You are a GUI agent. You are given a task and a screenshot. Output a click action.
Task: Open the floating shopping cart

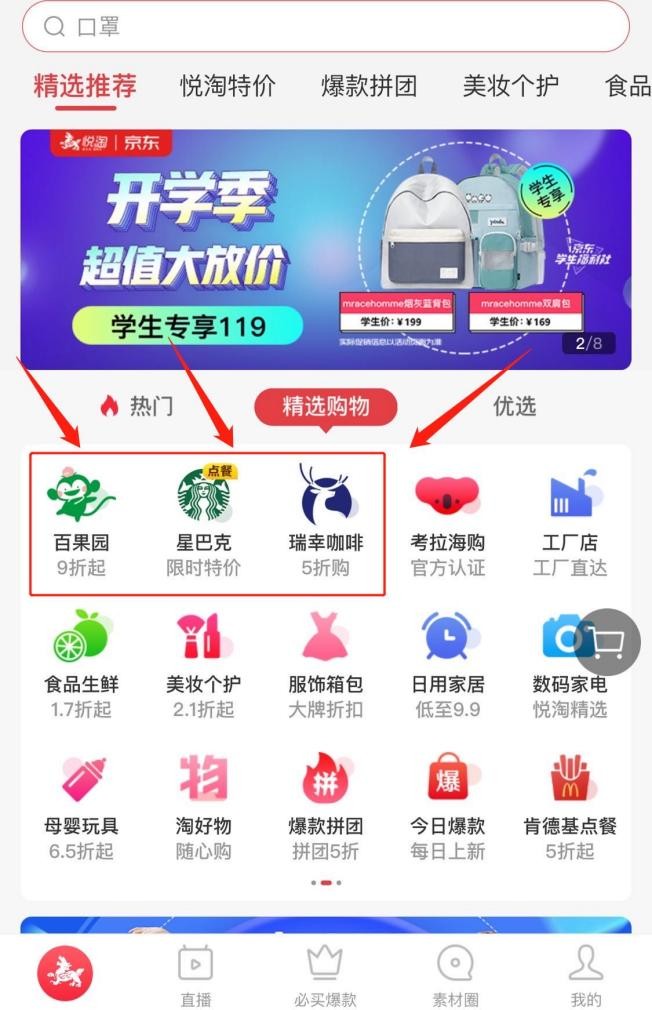point(607,642)
